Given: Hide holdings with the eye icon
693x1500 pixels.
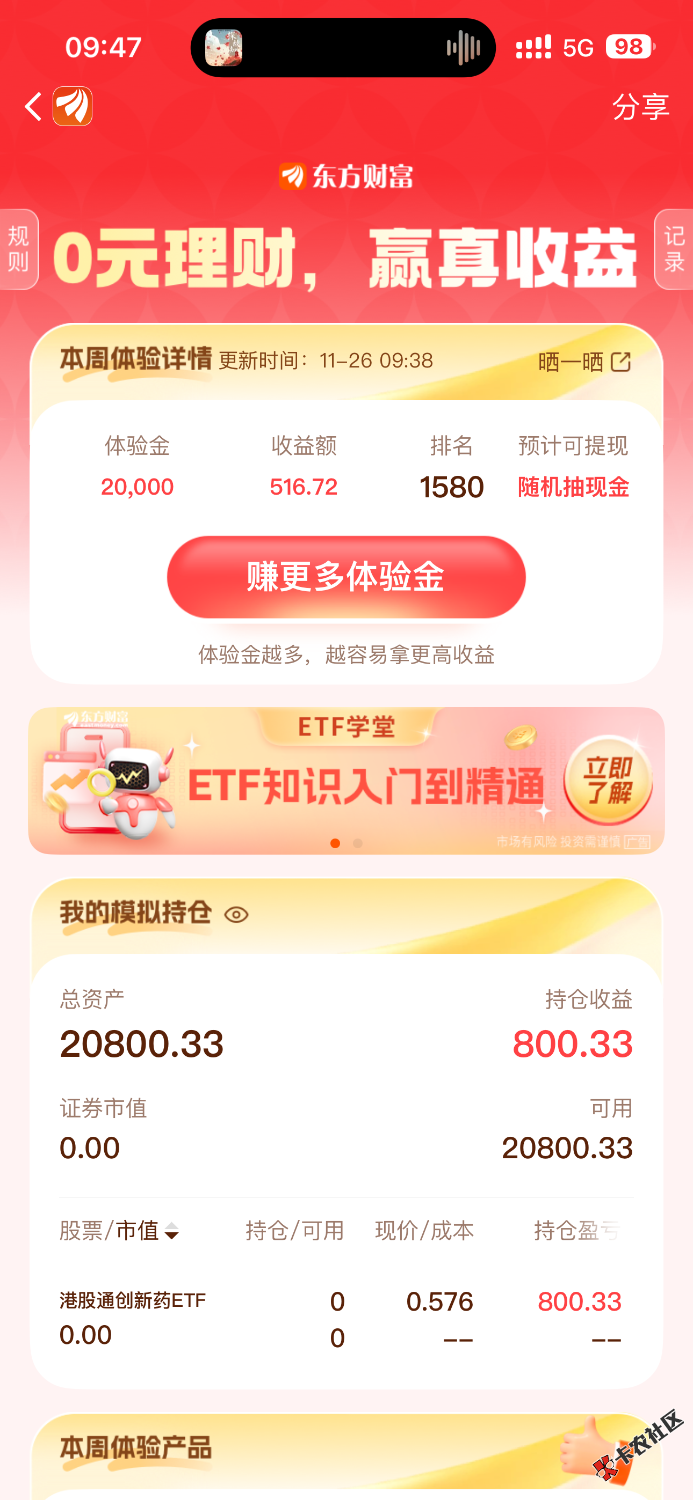Looking at the screenshot, I should click(236, 914).
